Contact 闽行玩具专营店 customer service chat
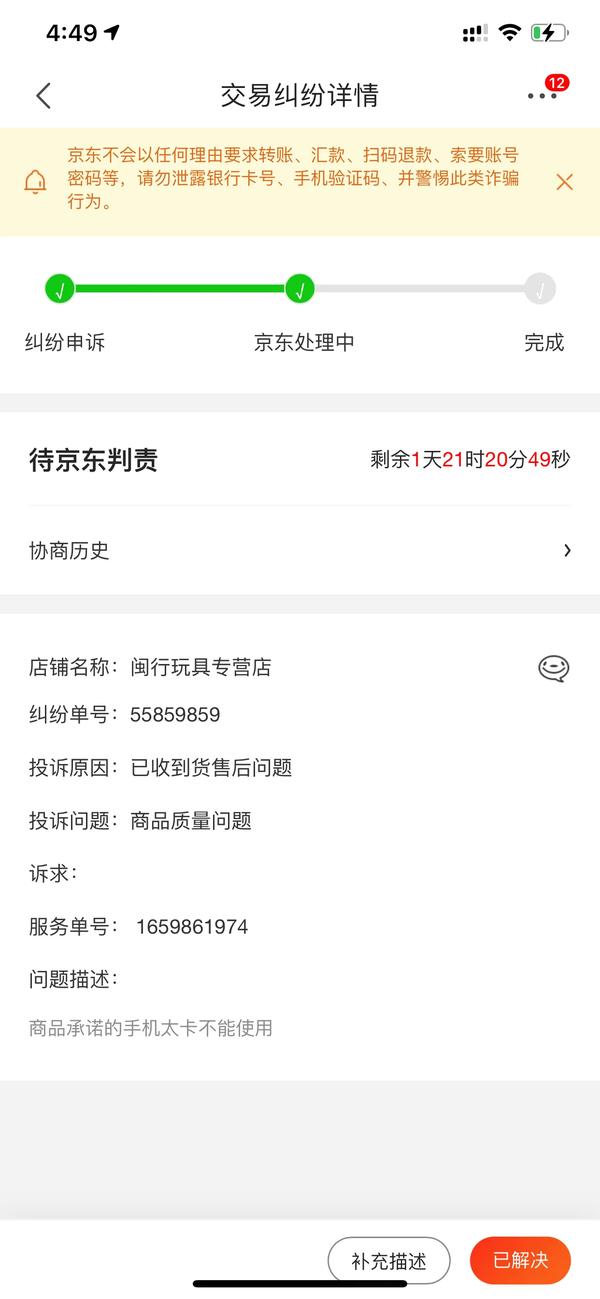Viewport: 600px width, 1299px height. [x=553, y=668]
